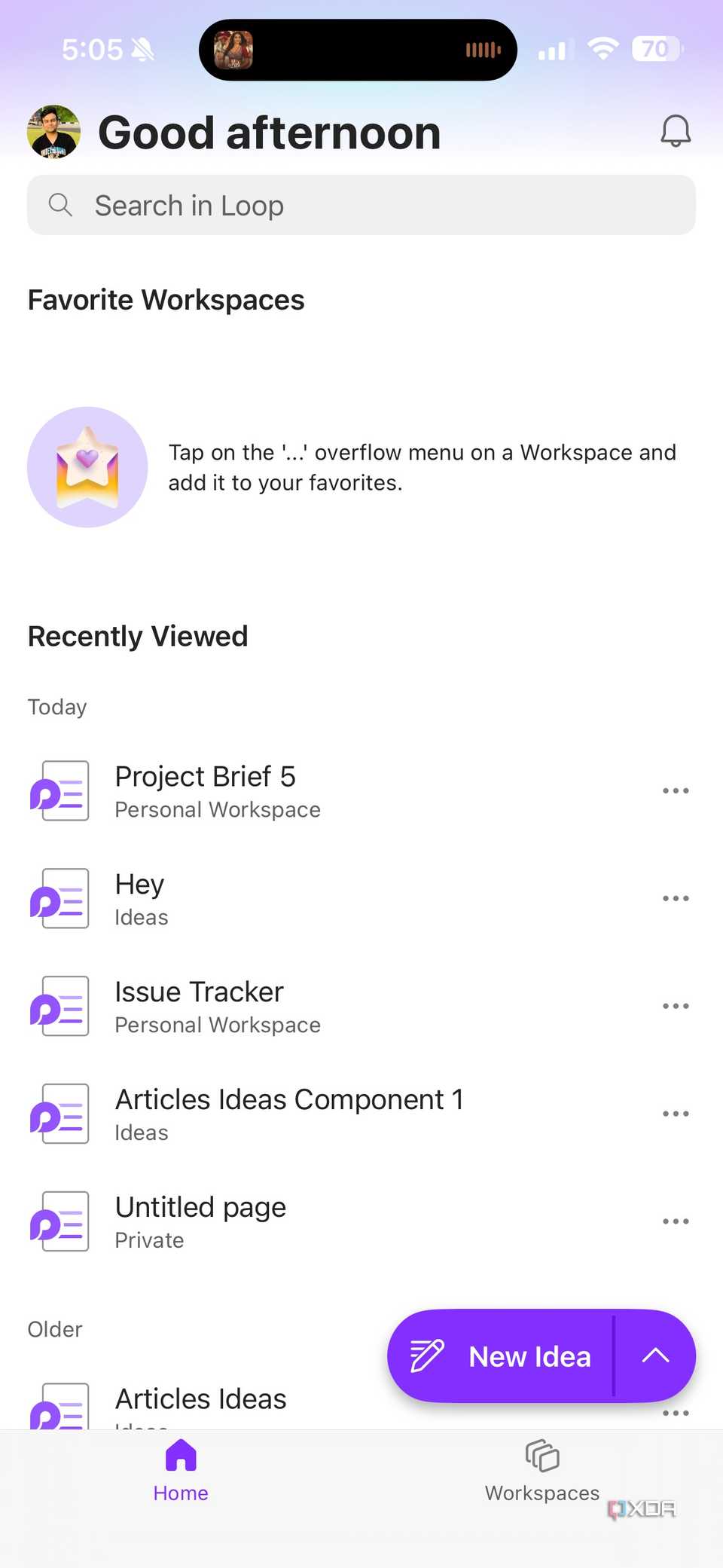Viewport: 723px width, 1568px height.
Task: Tap the profile avatar picture
Action: [x=53, y=132]
